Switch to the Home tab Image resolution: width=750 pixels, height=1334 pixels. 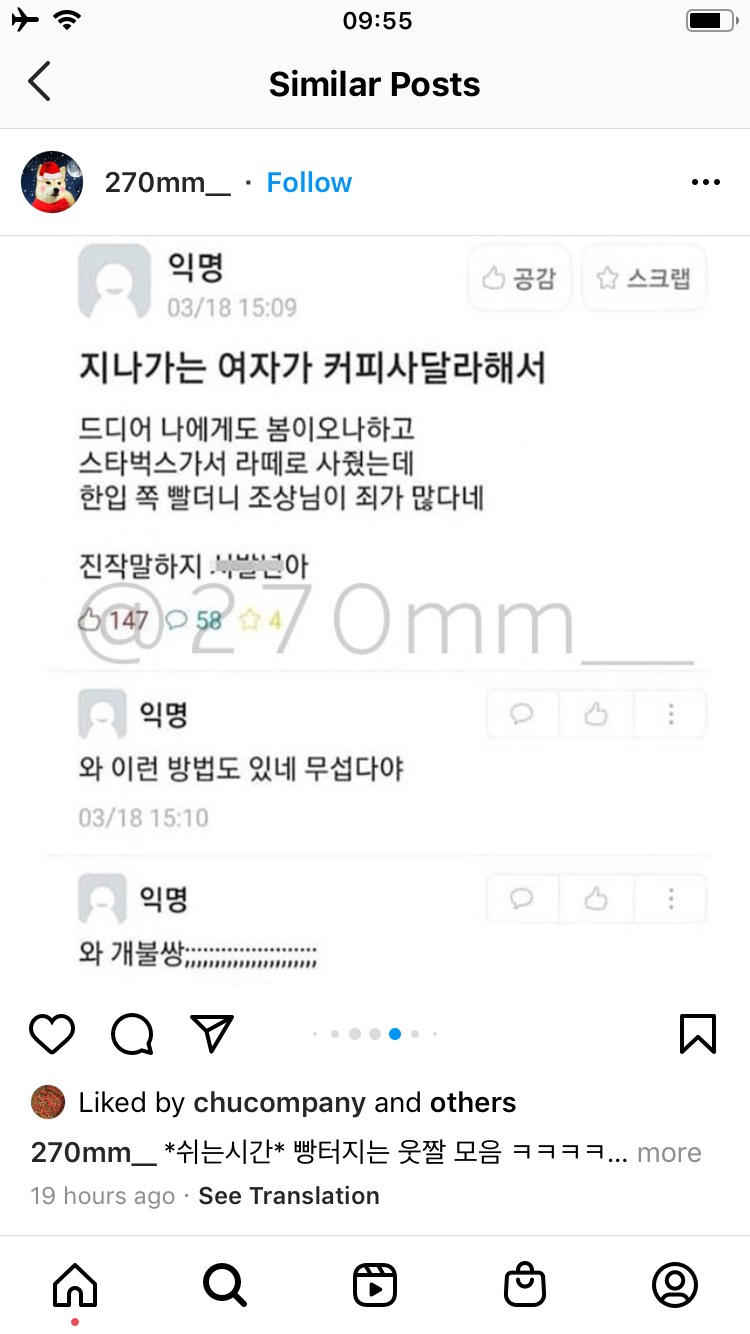point(75,1284)
